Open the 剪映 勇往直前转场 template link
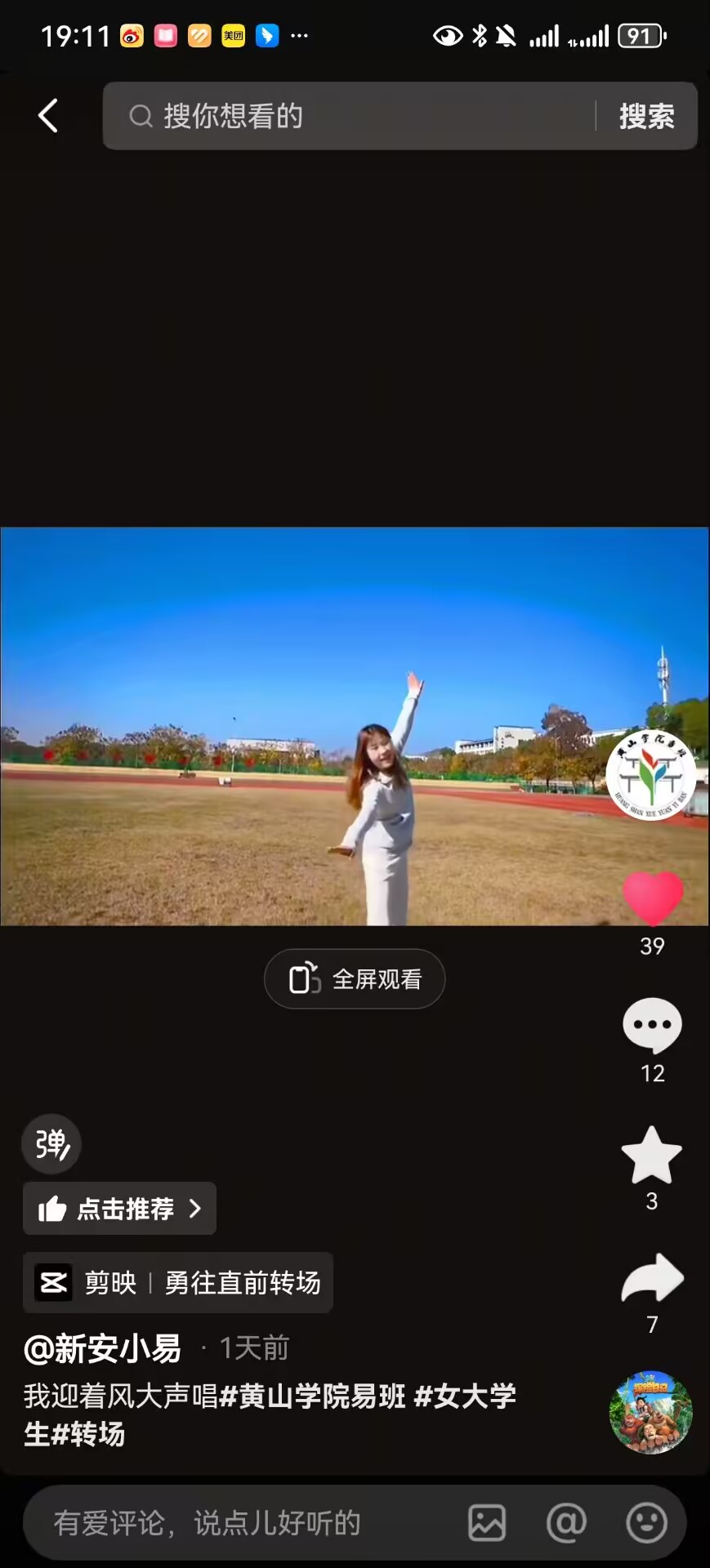The height and width of the screenshot is (1568, 710). 178,1282
